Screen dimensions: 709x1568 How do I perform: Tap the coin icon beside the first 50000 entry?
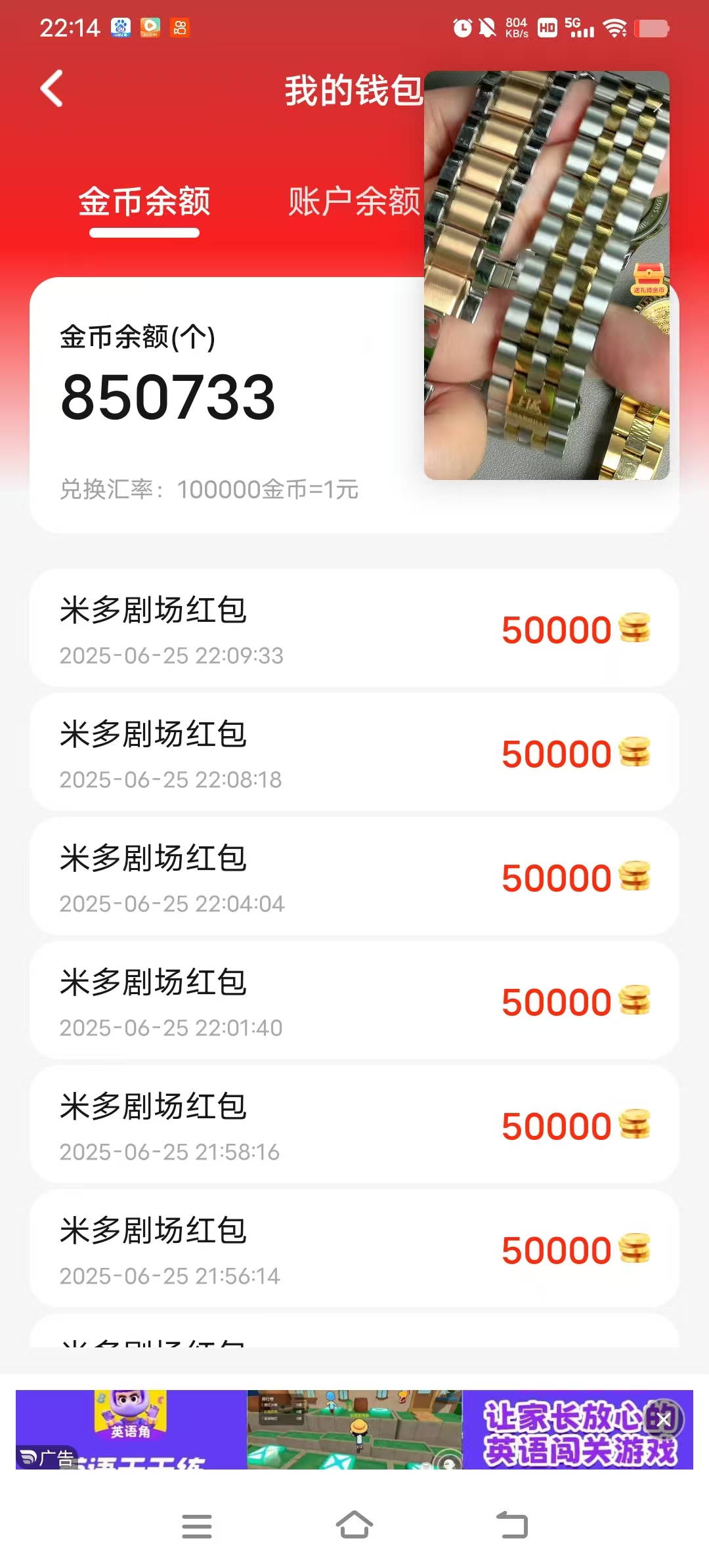coord(635,629)
